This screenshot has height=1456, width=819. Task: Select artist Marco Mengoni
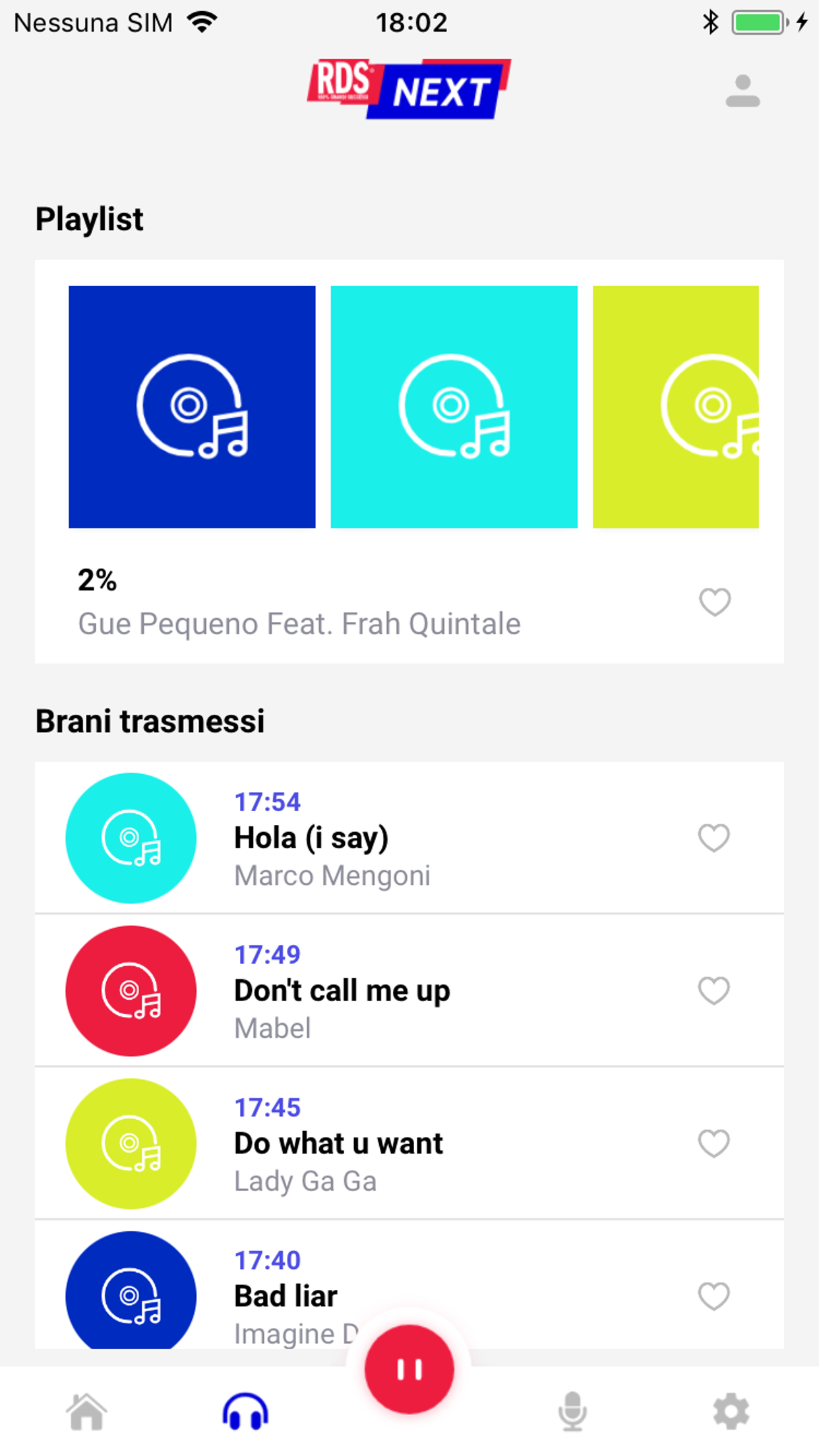(332, 876)
